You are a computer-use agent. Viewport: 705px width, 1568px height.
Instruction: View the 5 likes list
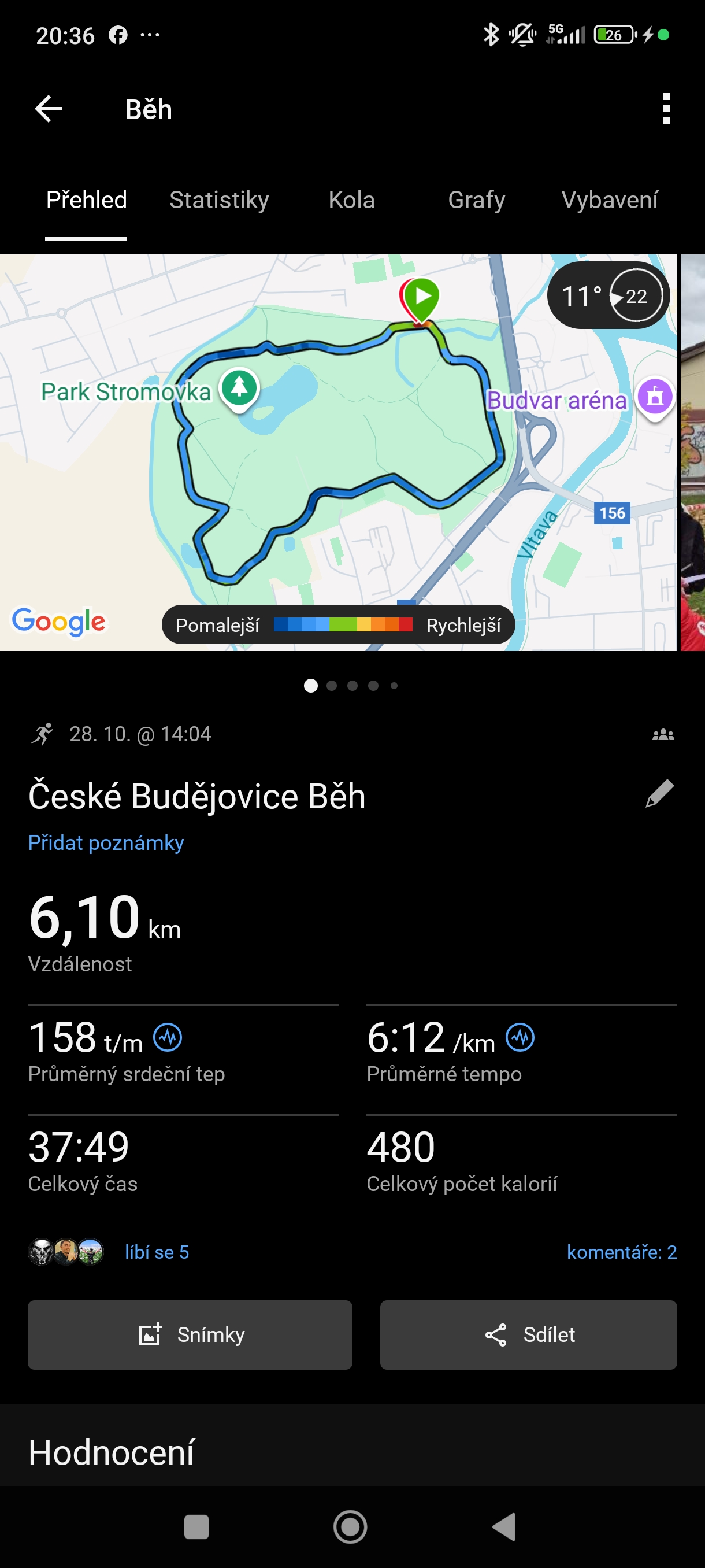(157, 1252)
